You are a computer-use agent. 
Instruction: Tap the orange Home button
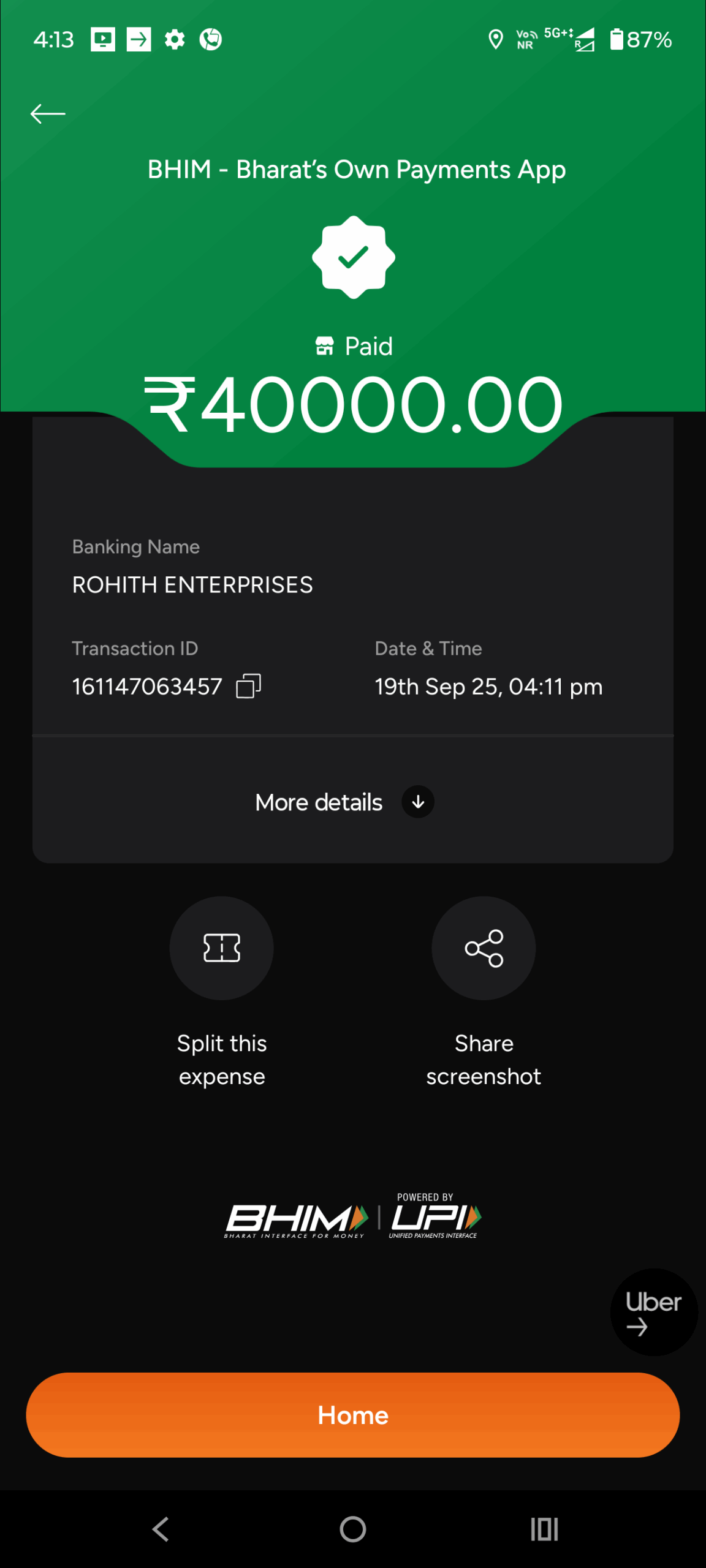pos(353,1415)
